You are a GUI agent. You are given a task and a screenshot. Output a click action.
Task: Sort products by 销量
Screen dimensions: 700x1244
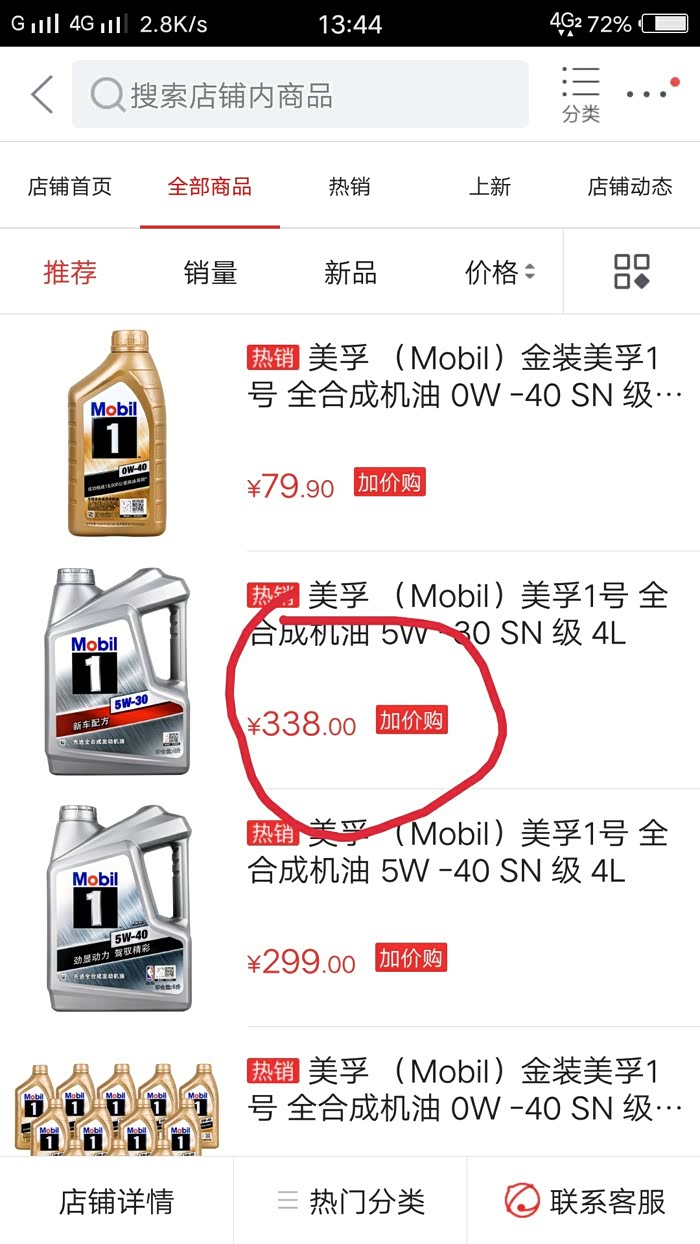[210, 272]
